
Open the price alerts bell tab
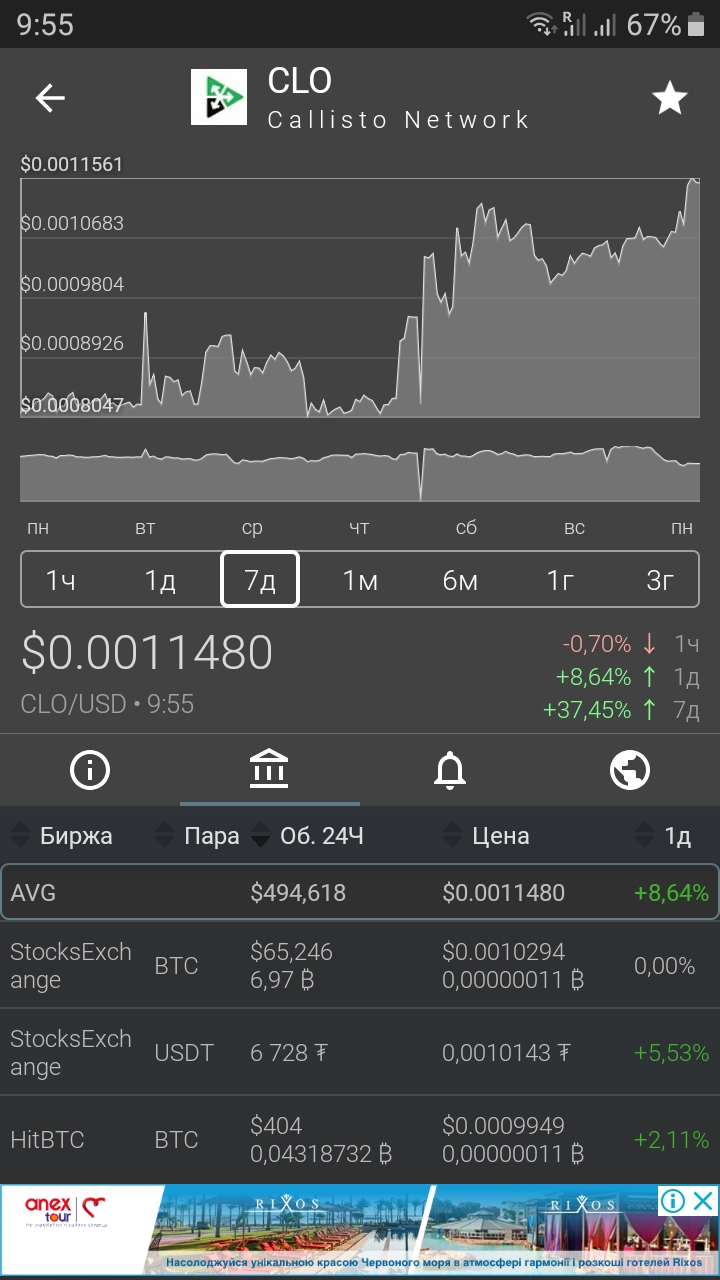[x=450, y=770]
